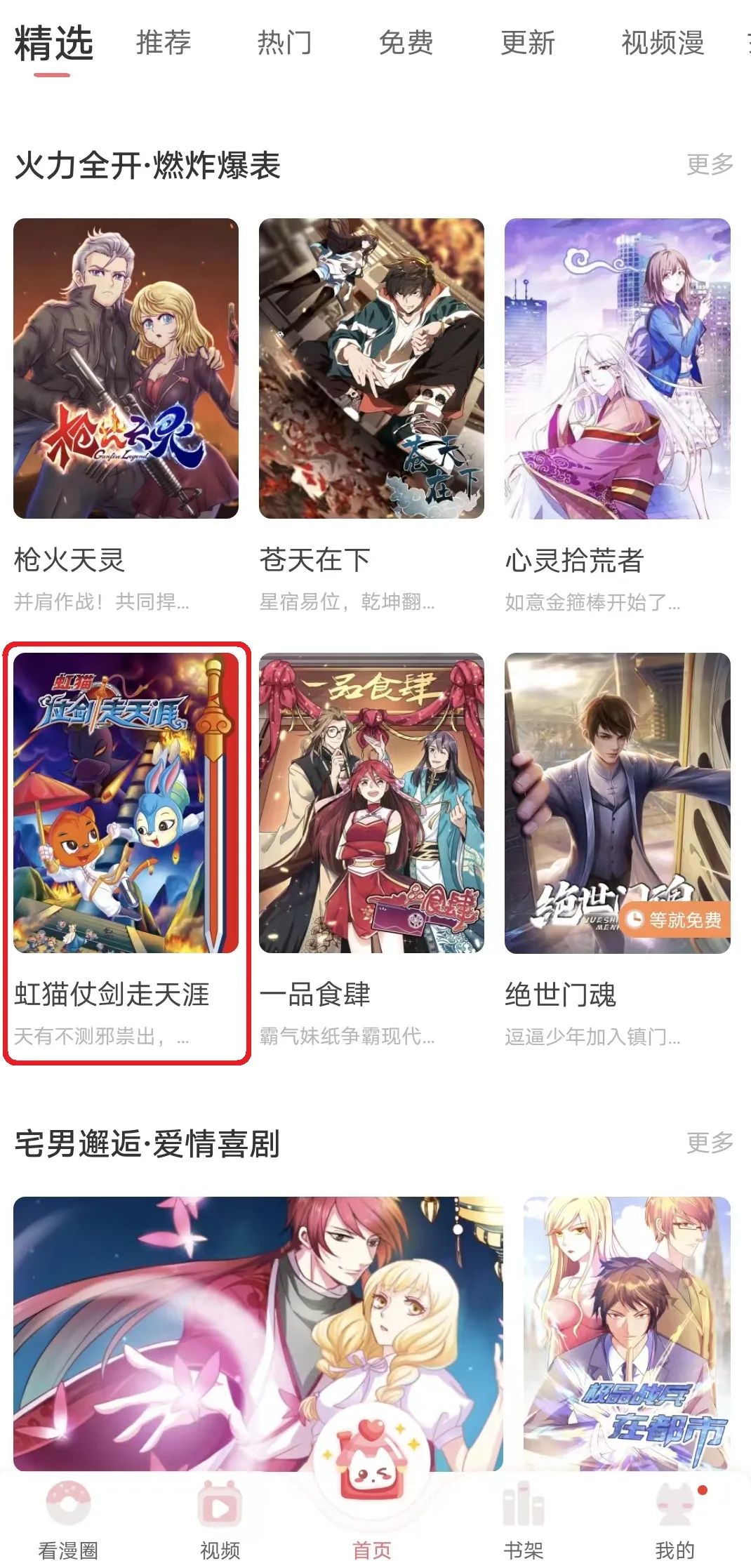Open the 视频 bottom tab

pos(220,1520)
